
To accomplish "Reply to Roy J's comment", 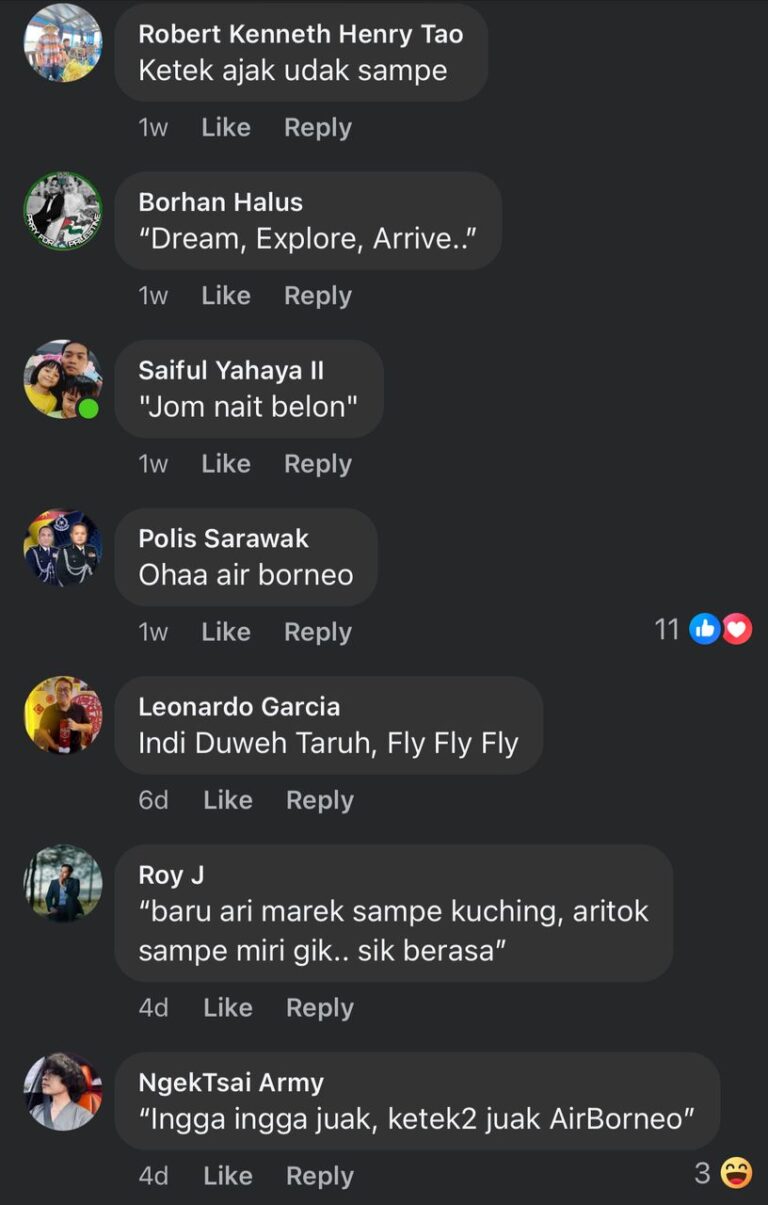I will (x=319, y=1008).
